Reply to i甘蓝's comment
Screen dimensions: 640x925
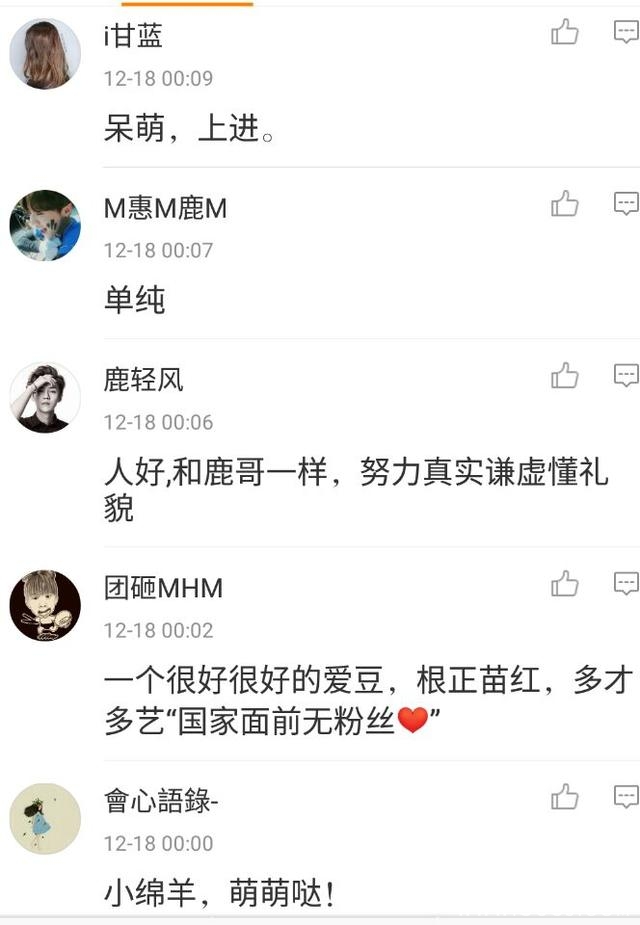(626, 33)
